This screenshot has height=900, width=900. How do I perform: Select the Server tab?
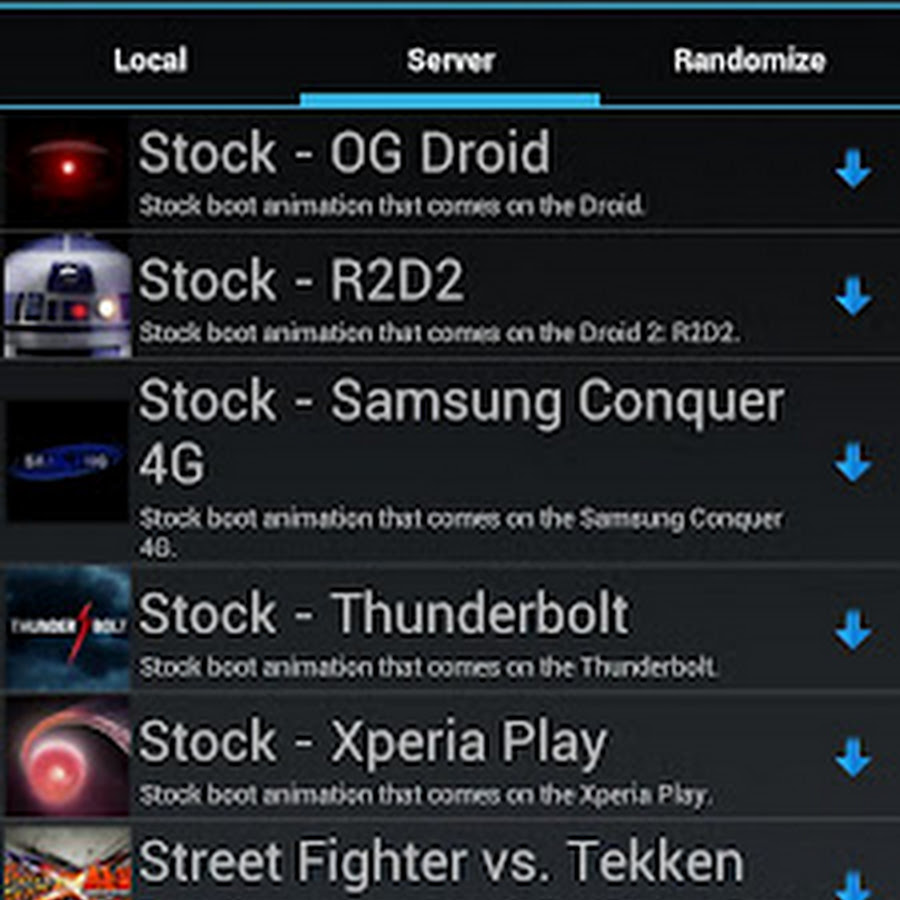coord(450,60)
